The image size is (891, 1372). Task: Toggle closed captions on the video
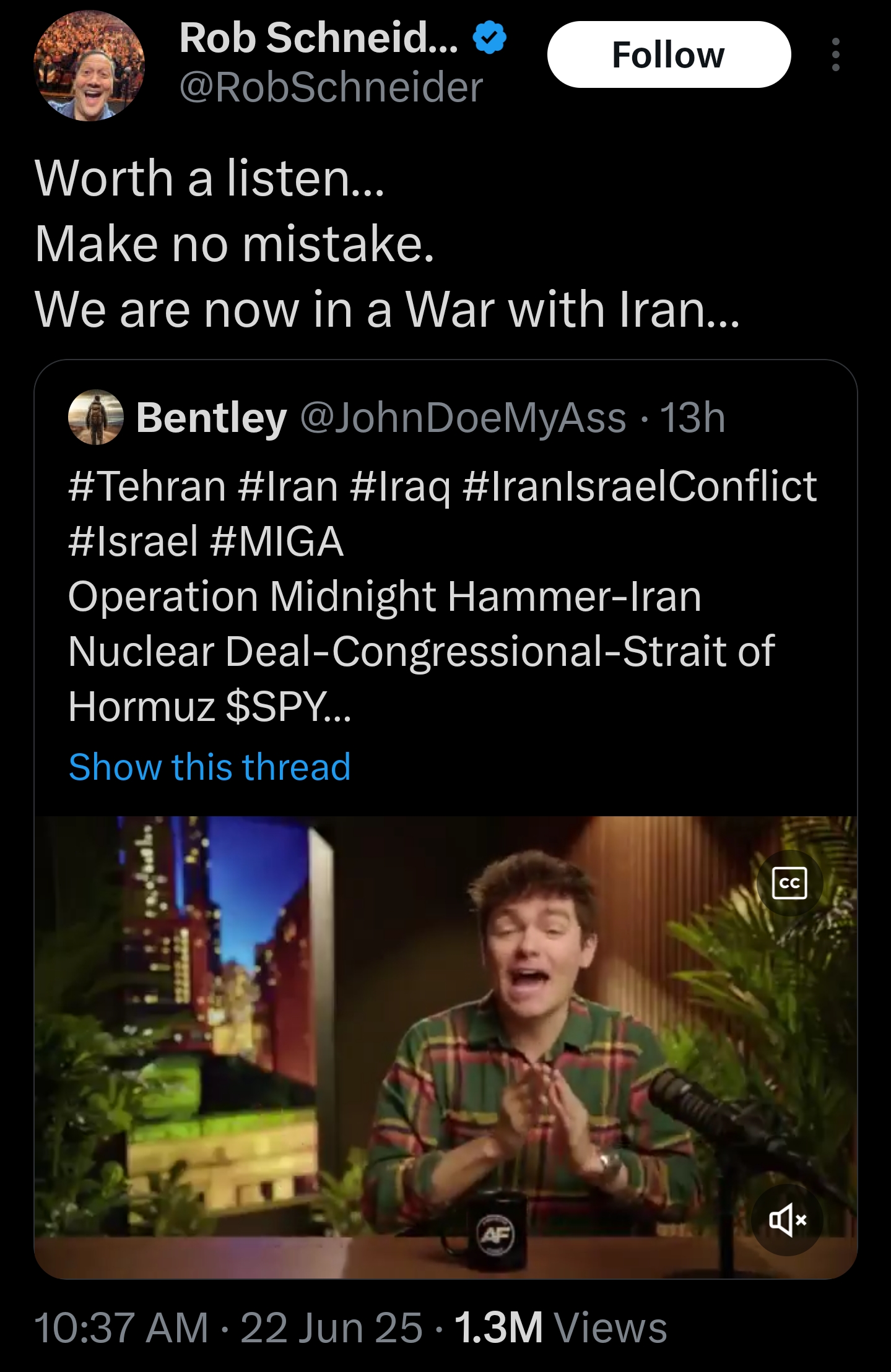tap(789, 882)
